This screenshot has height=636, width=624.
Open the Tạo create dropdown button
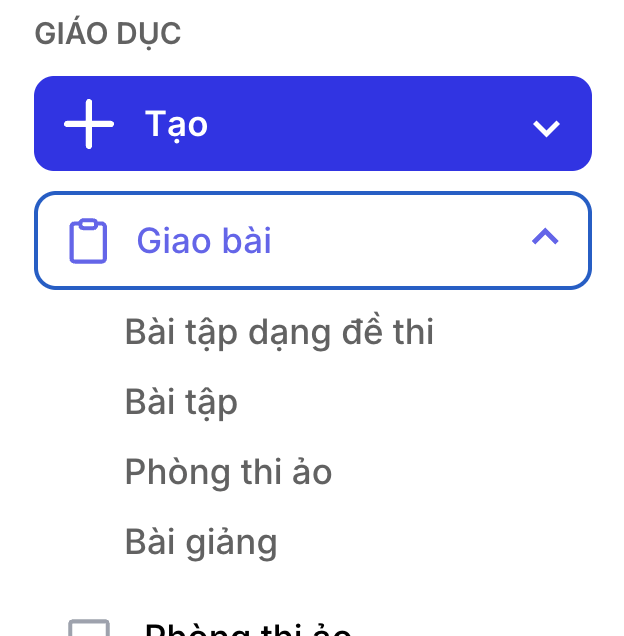313,123
